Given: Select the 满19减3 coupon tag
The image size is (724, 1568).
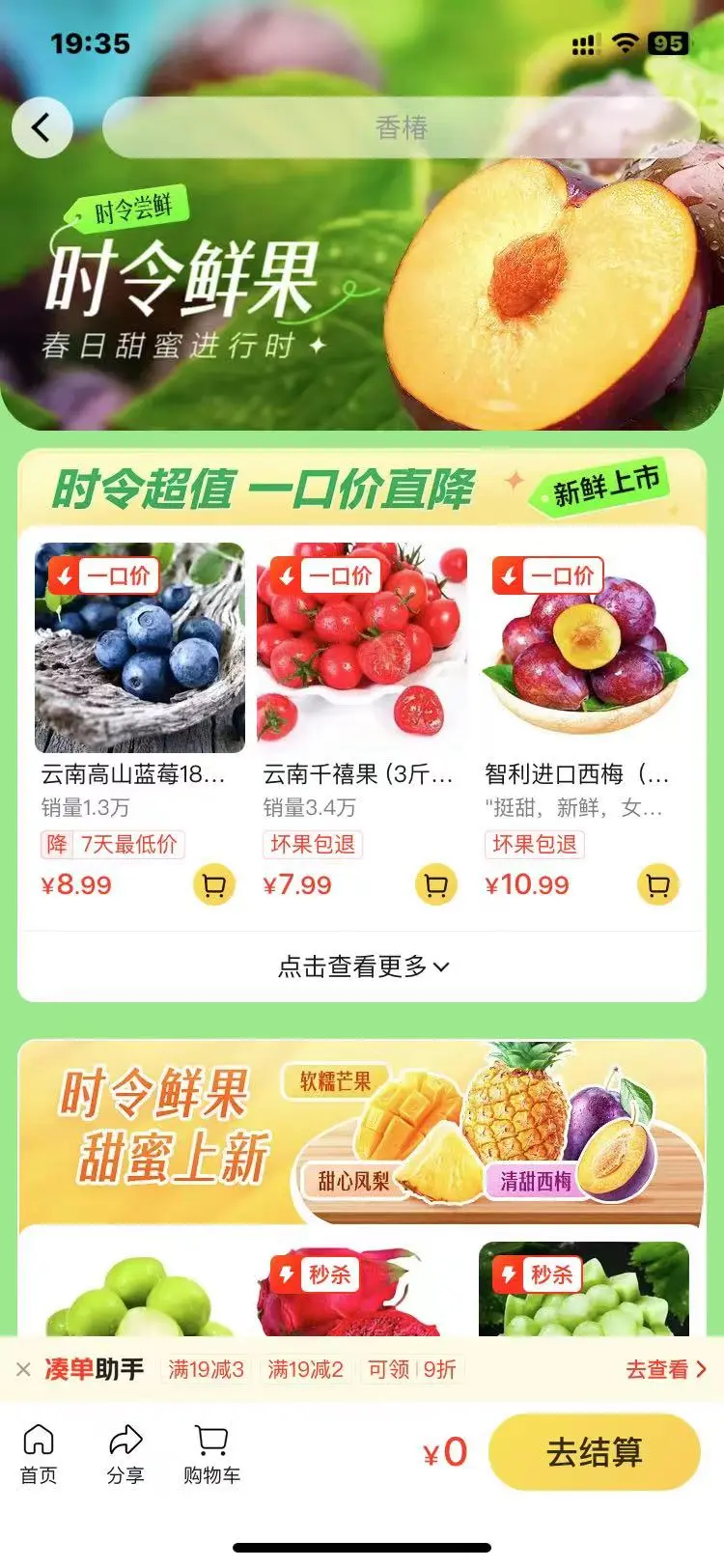Looking at the screenshot, I should (206, 1367).
